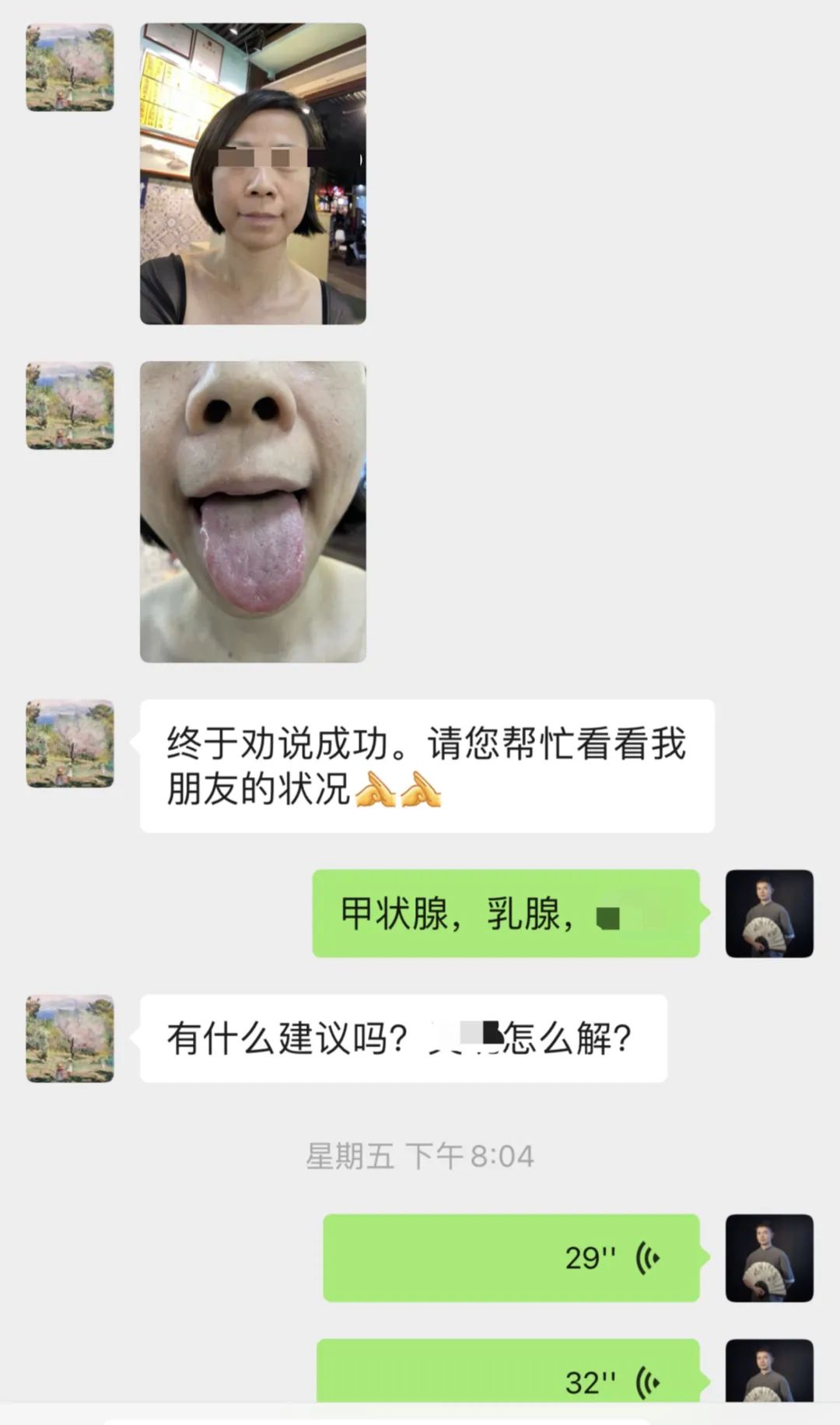Open contact avatar beside 有什么建议吗 message
Screen dimensions: 840x1425
[70, 1038]
